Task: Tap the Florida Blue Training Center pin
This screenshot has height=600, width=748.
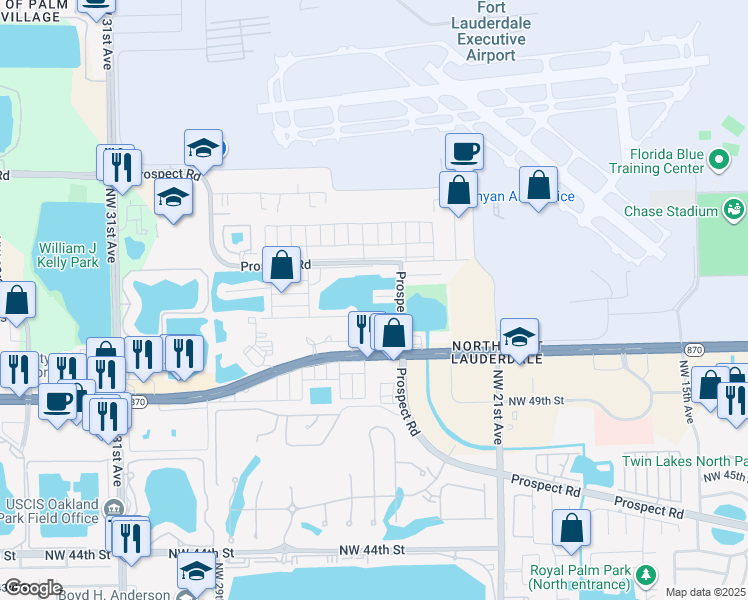Action: [x=719, y=160]
